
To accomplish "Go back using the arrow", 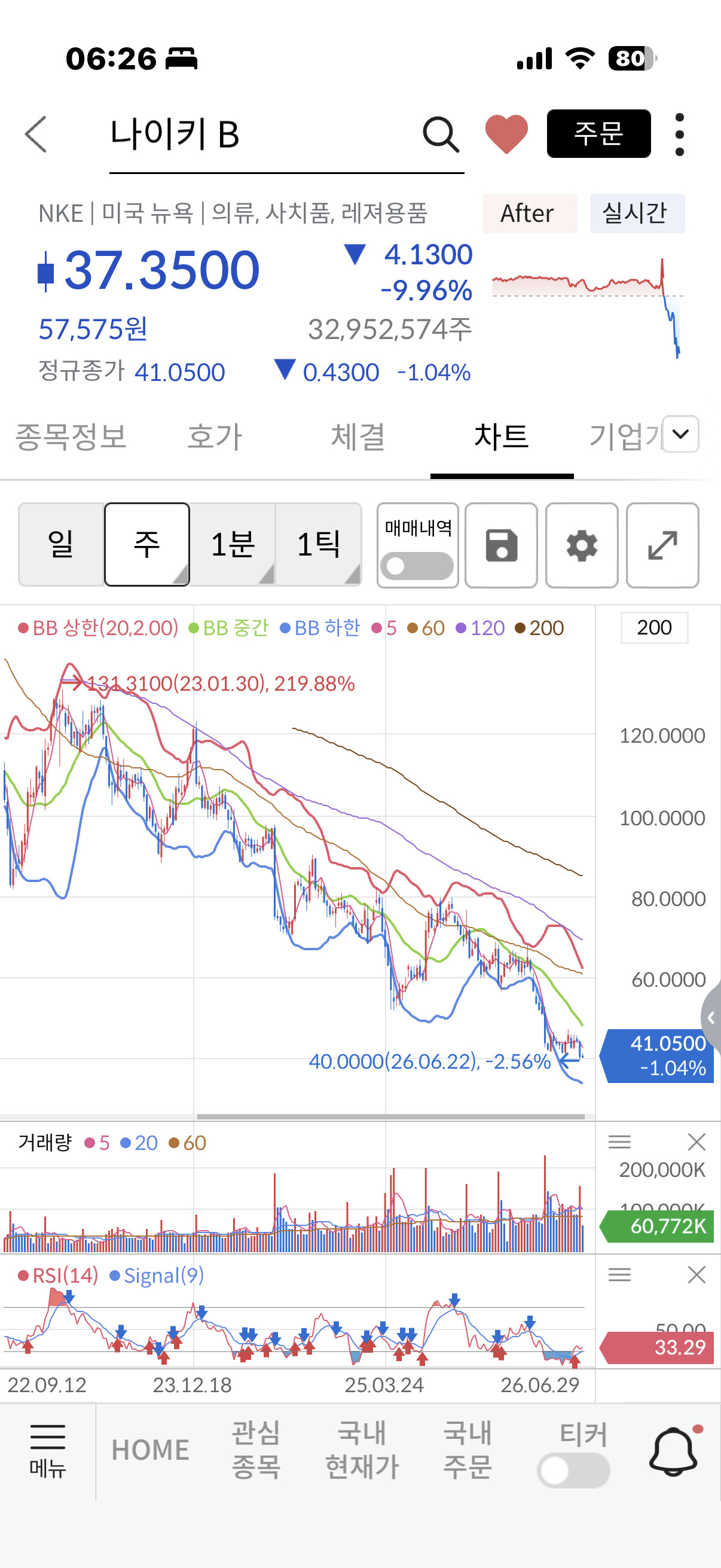I will click(36, 134).
